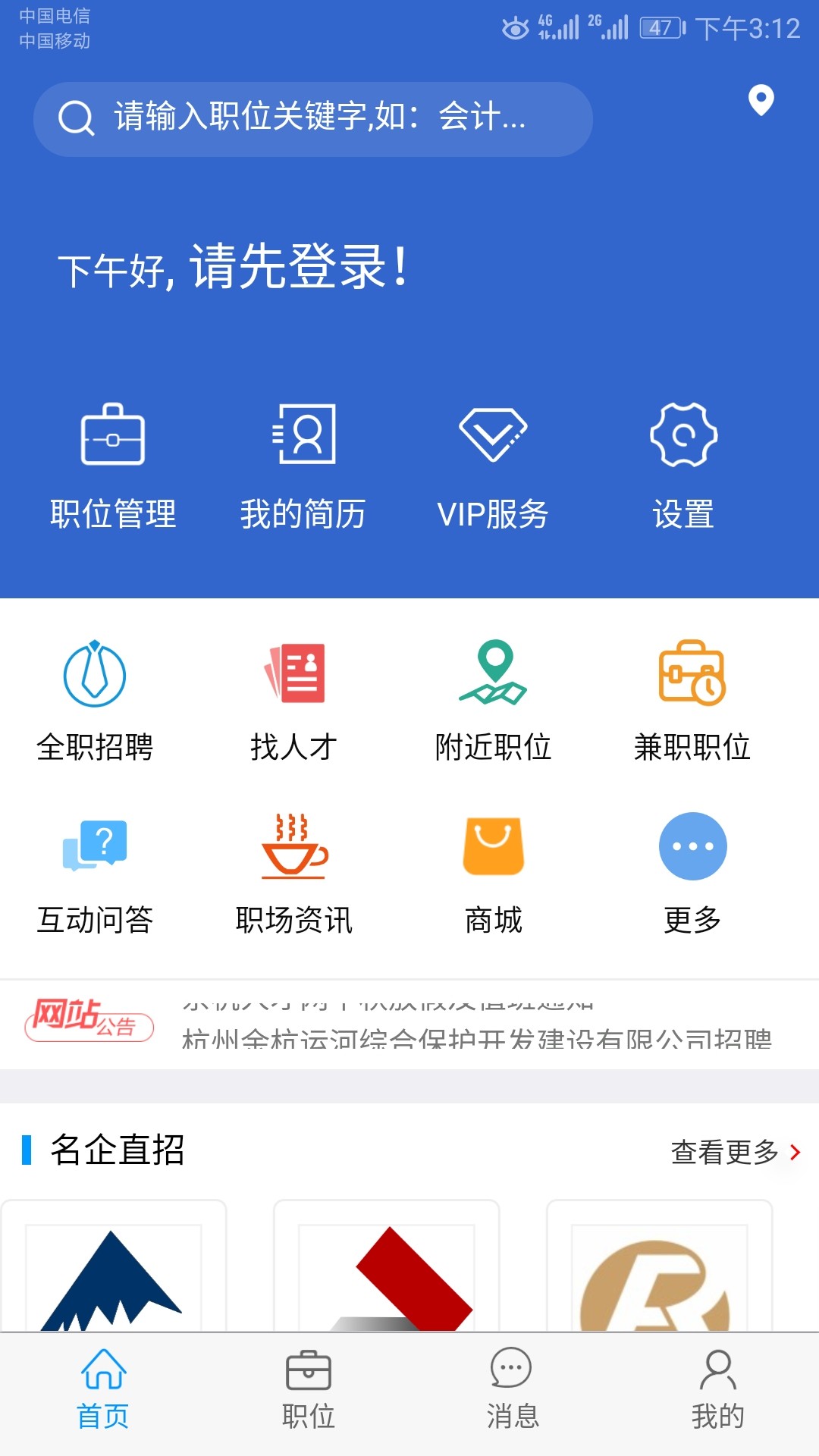Open 我的简历 (My Resume)
Screen dimensions: 819x1456
(x=303, y=463)
